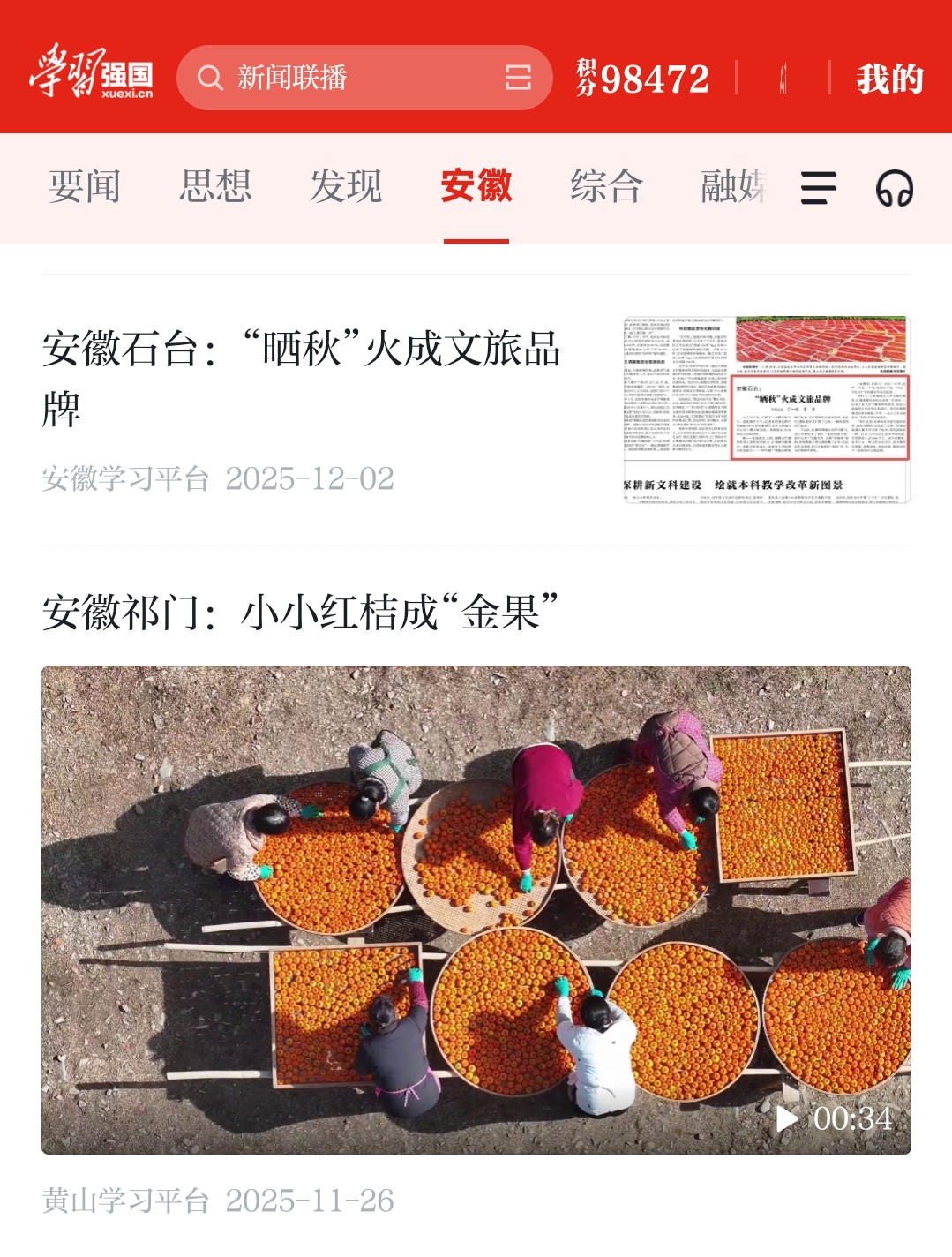Screen dimensions: 952x1257
Task: Open the 积分 points page
Action: tap(643, 79)
